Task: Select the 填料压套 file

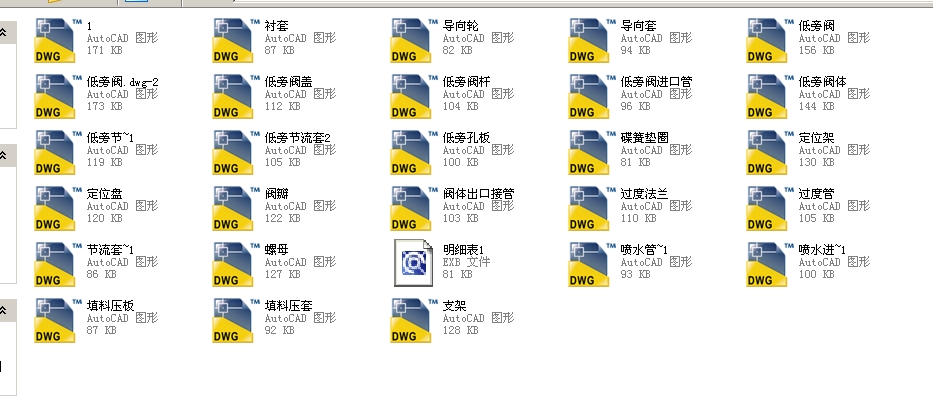Action: click(233, 321)
